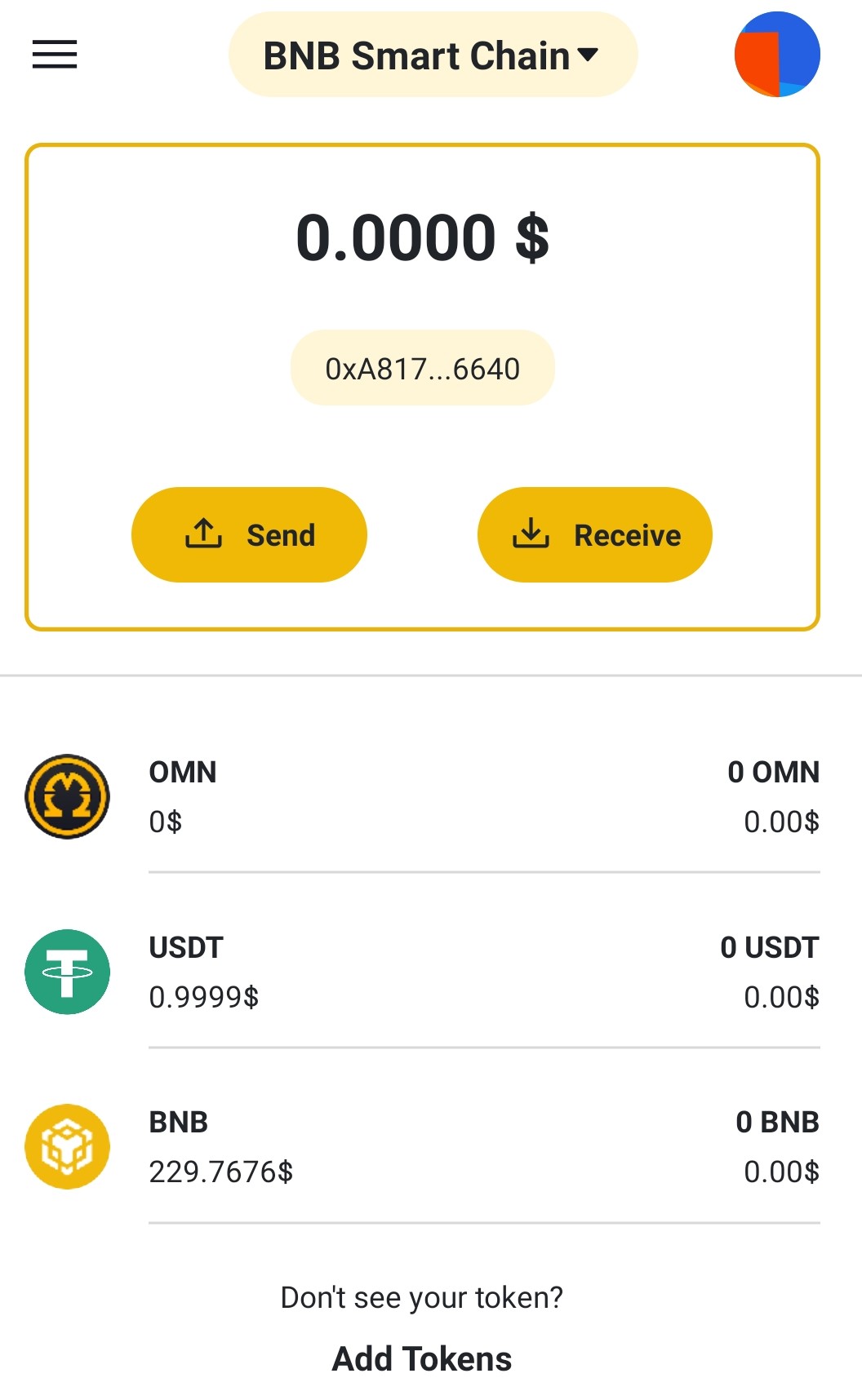Image resolution: width=862 pixels, height=1400 pixels.
Task: Expand the BNB Smart Chain network dropdown
Action: pyautogui.click(x=433, y=55)
